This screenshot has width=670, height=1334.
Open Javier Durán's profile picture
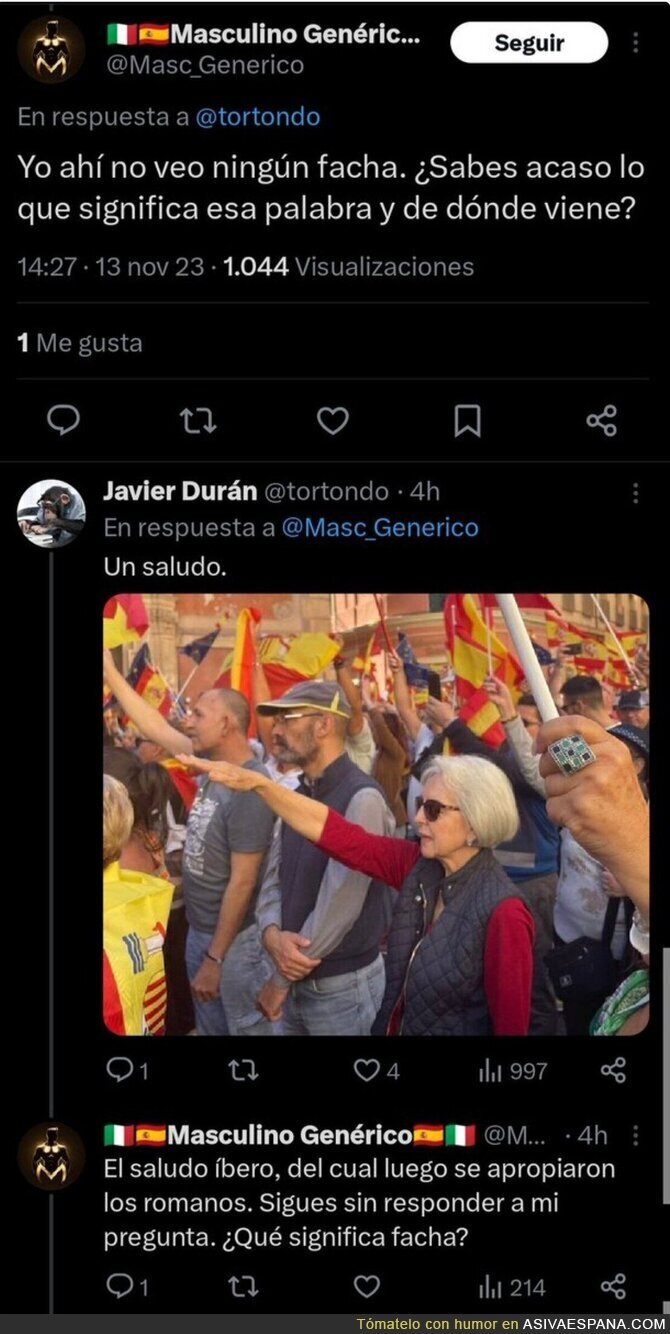coord(51,513)
